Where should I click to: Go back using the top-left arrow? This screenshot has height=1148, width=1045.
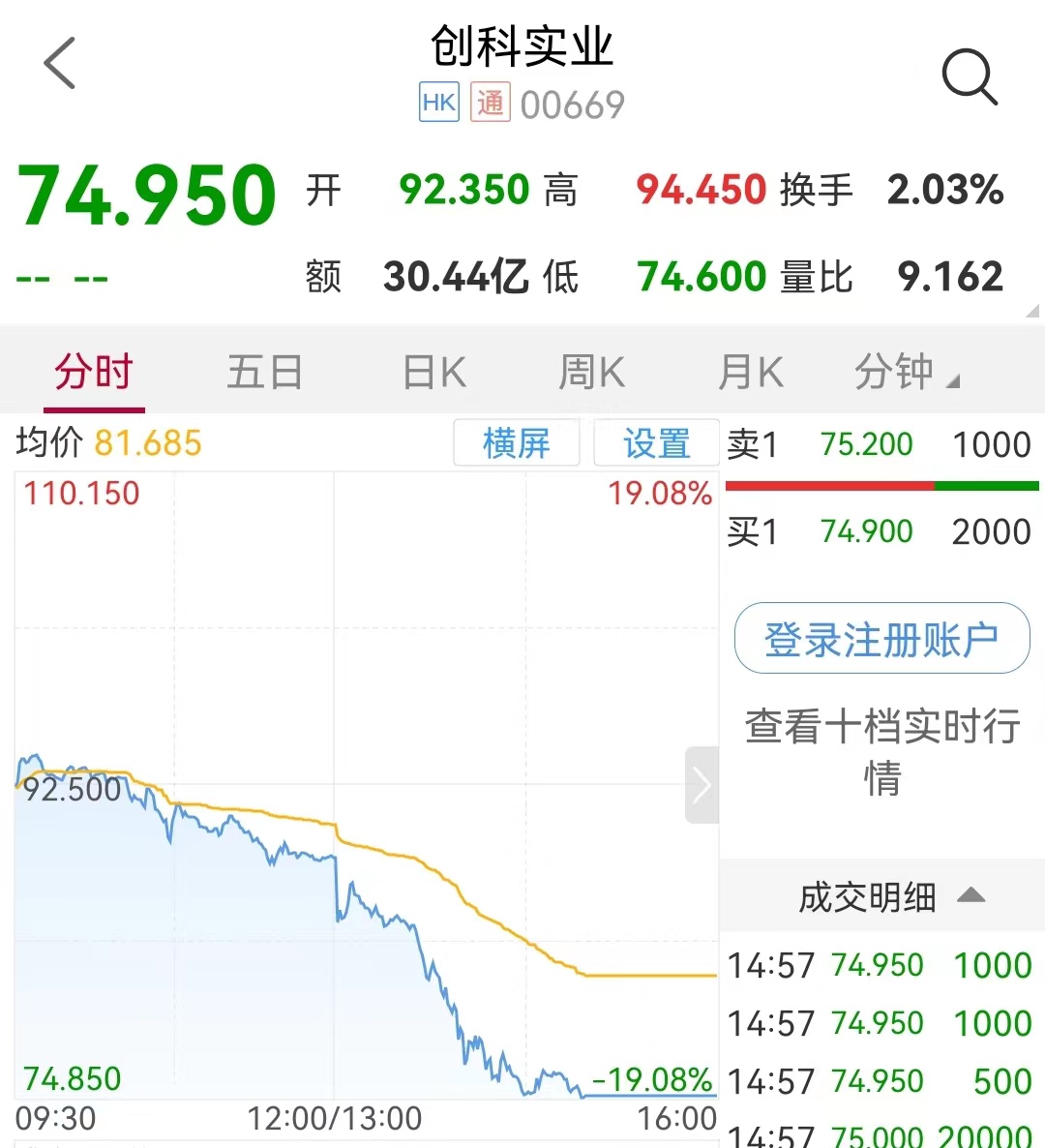60,64
